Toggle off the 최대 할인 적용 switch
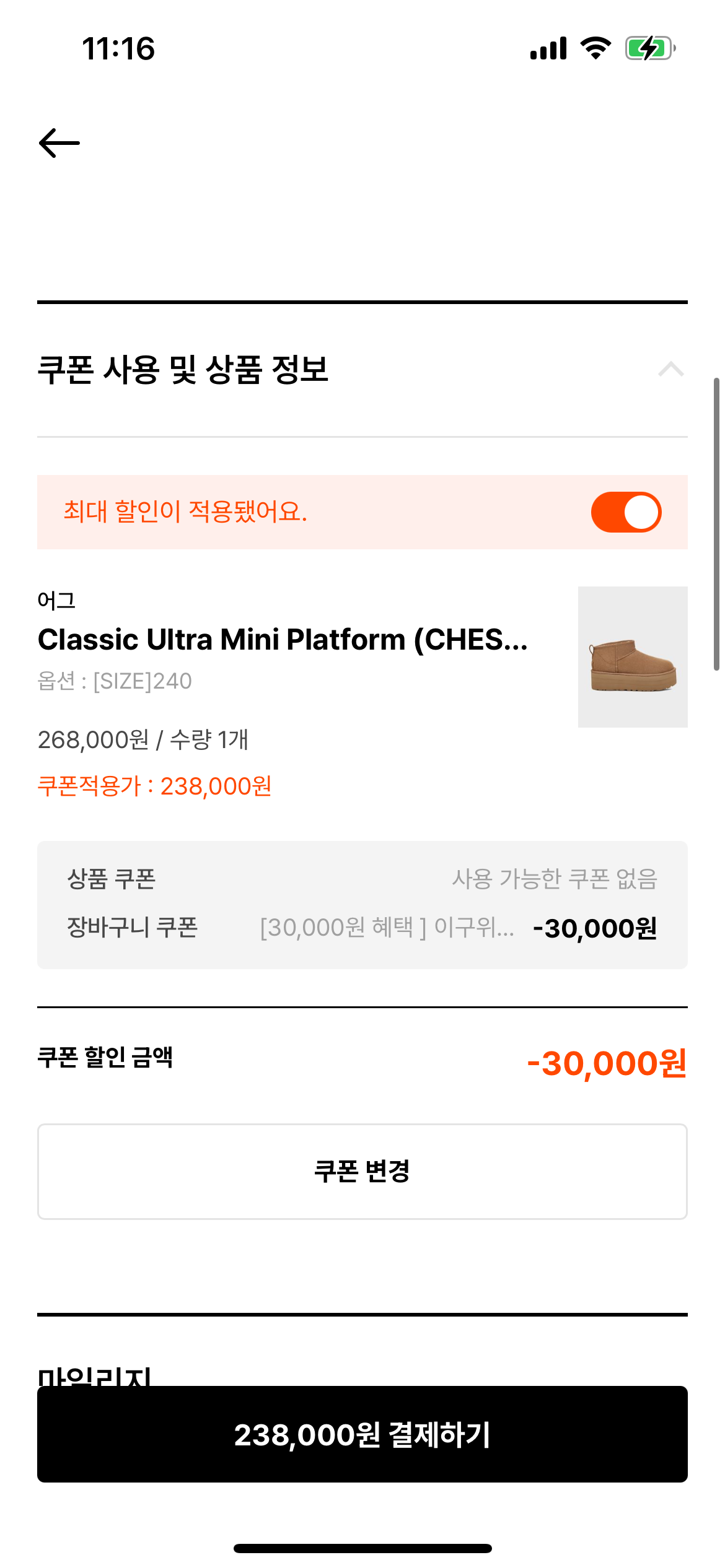Image resolution: width=725 pixels, height=1568 pixels. [x=626, y=512]
